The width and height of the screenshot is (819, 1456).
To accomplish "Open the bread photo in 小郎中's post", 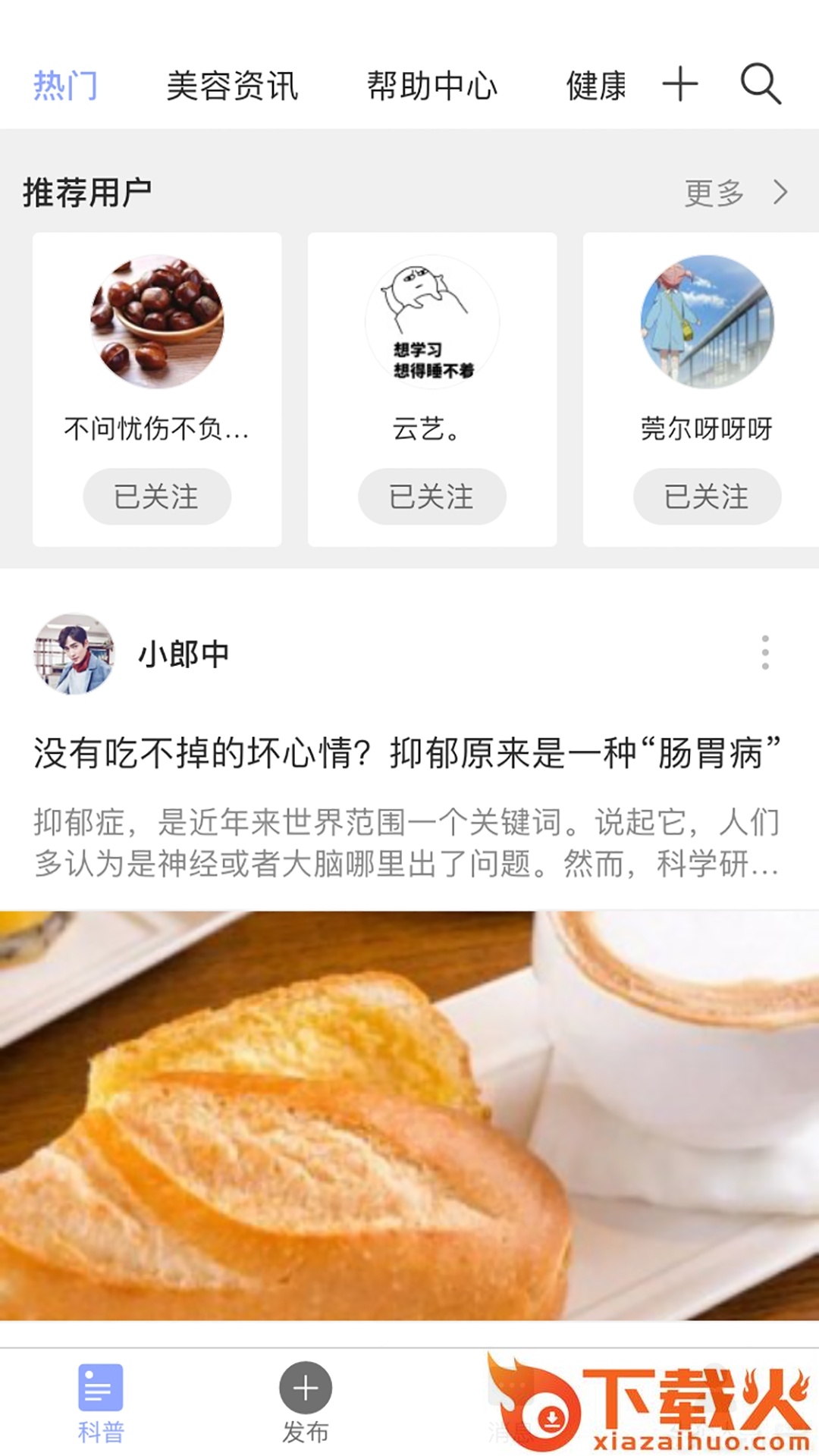I will (x=409, y=1115).
